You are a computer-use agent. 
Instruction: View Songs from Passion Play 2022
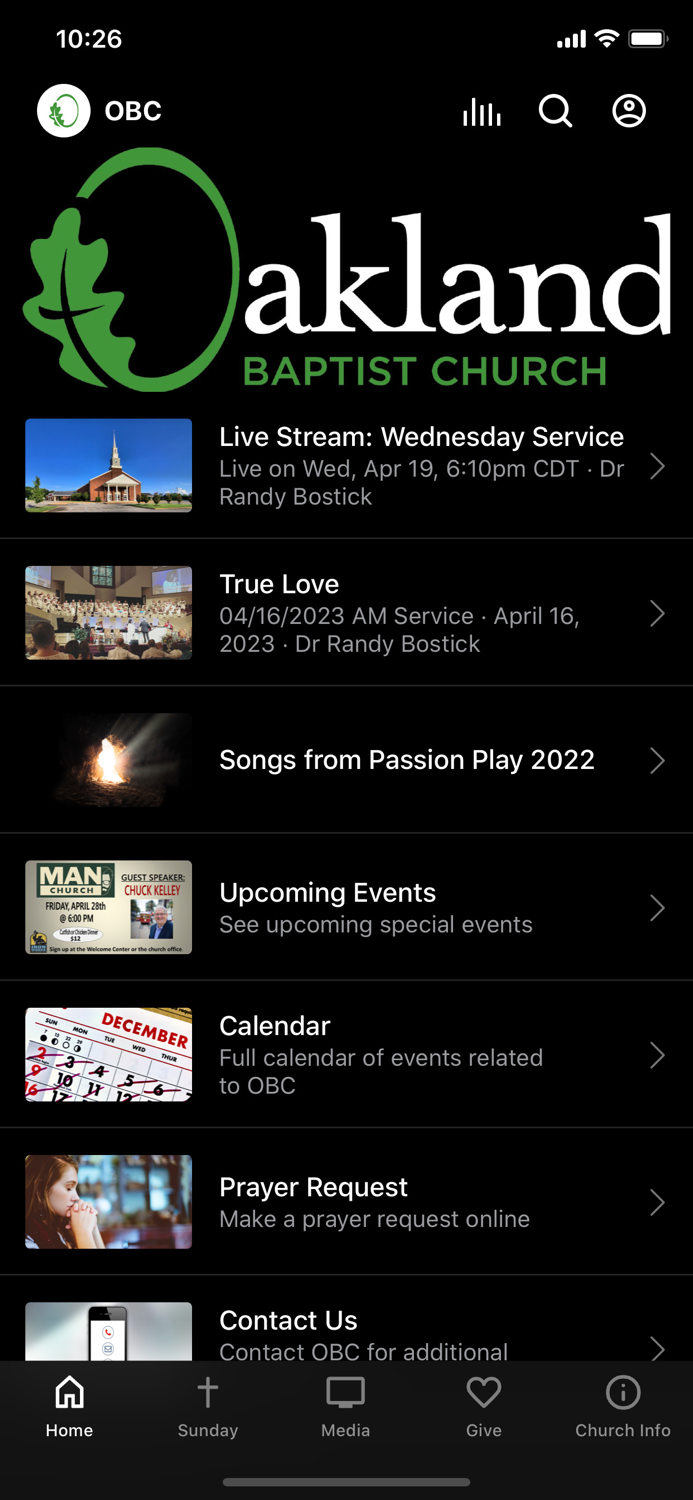click(x=346, y=760)
